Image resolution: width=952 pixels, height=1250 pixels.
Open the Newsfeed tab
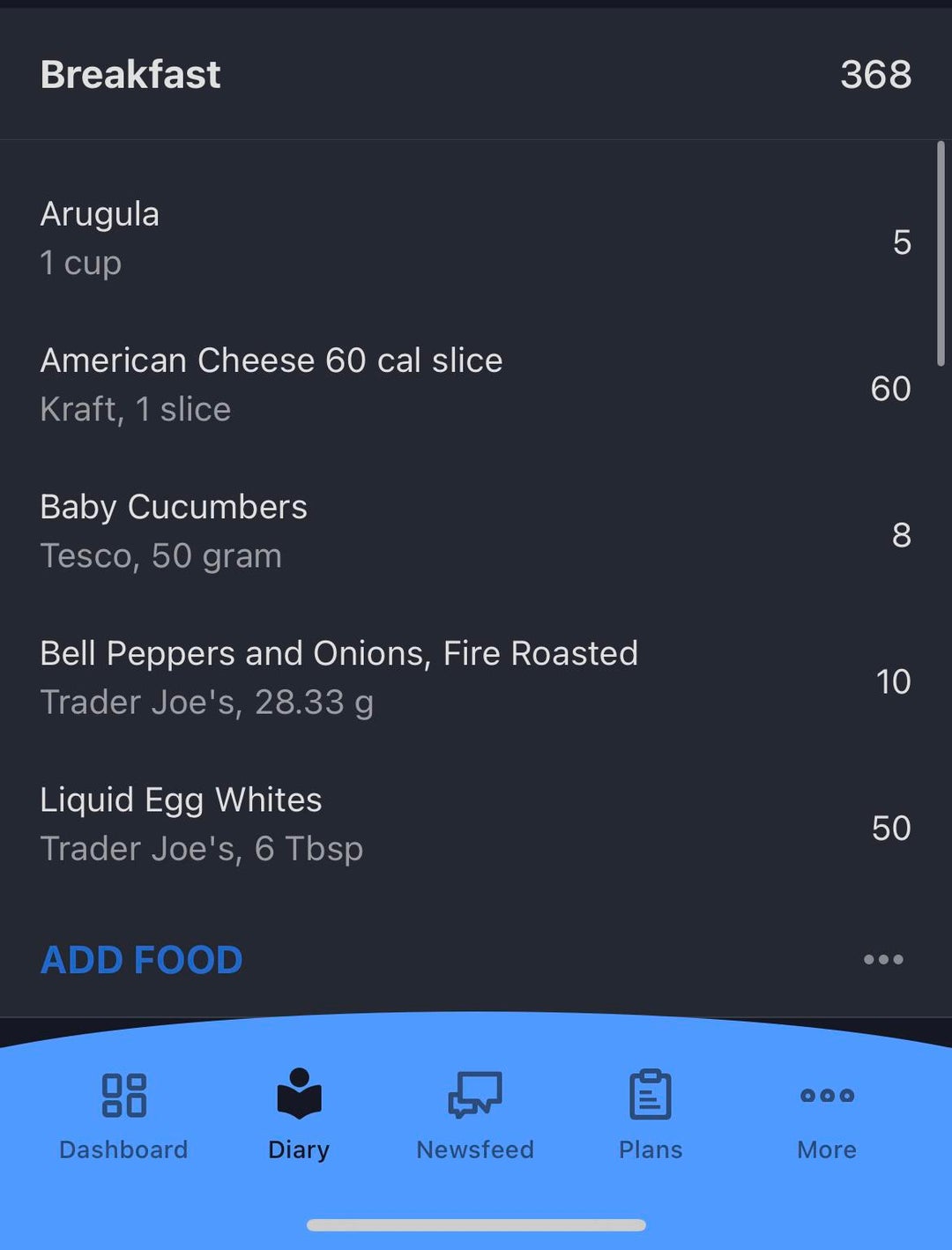pyautogui.click(x=475, y=1114)
